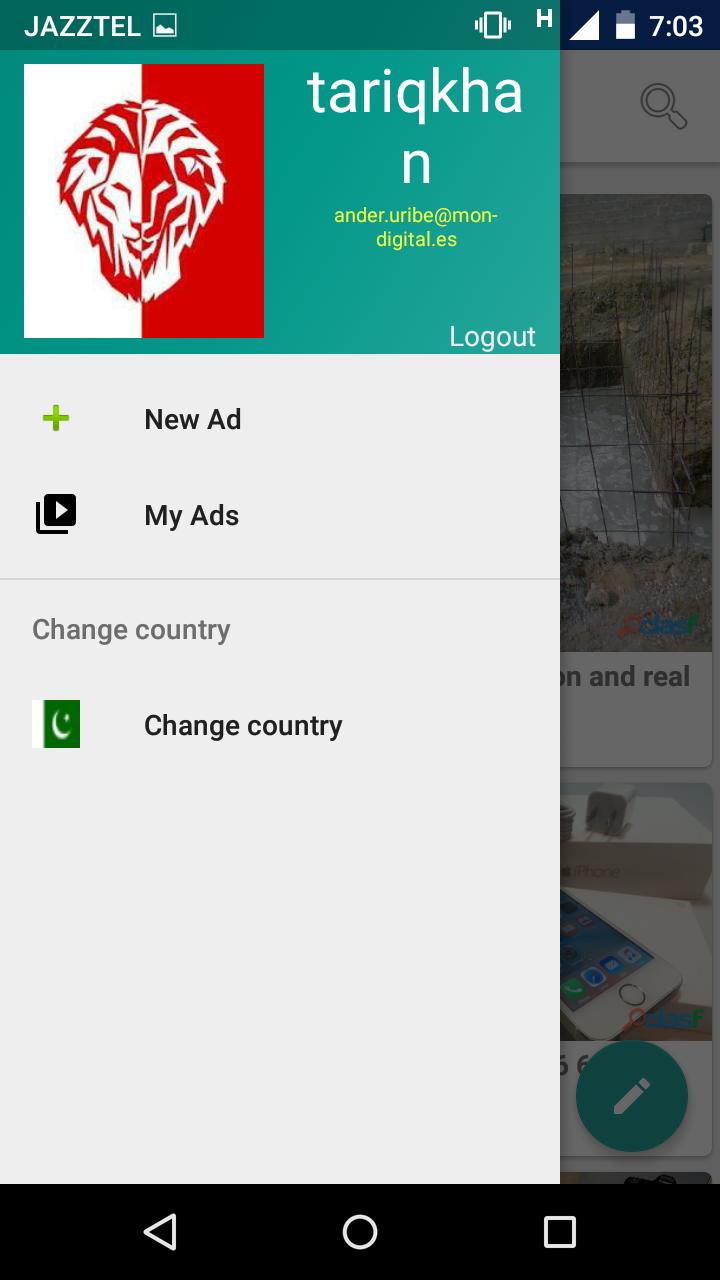The width and height of the screenshot is (720, 1280).
Task: Log out of the tariqkhan account
Action: (x=492, y=336)
